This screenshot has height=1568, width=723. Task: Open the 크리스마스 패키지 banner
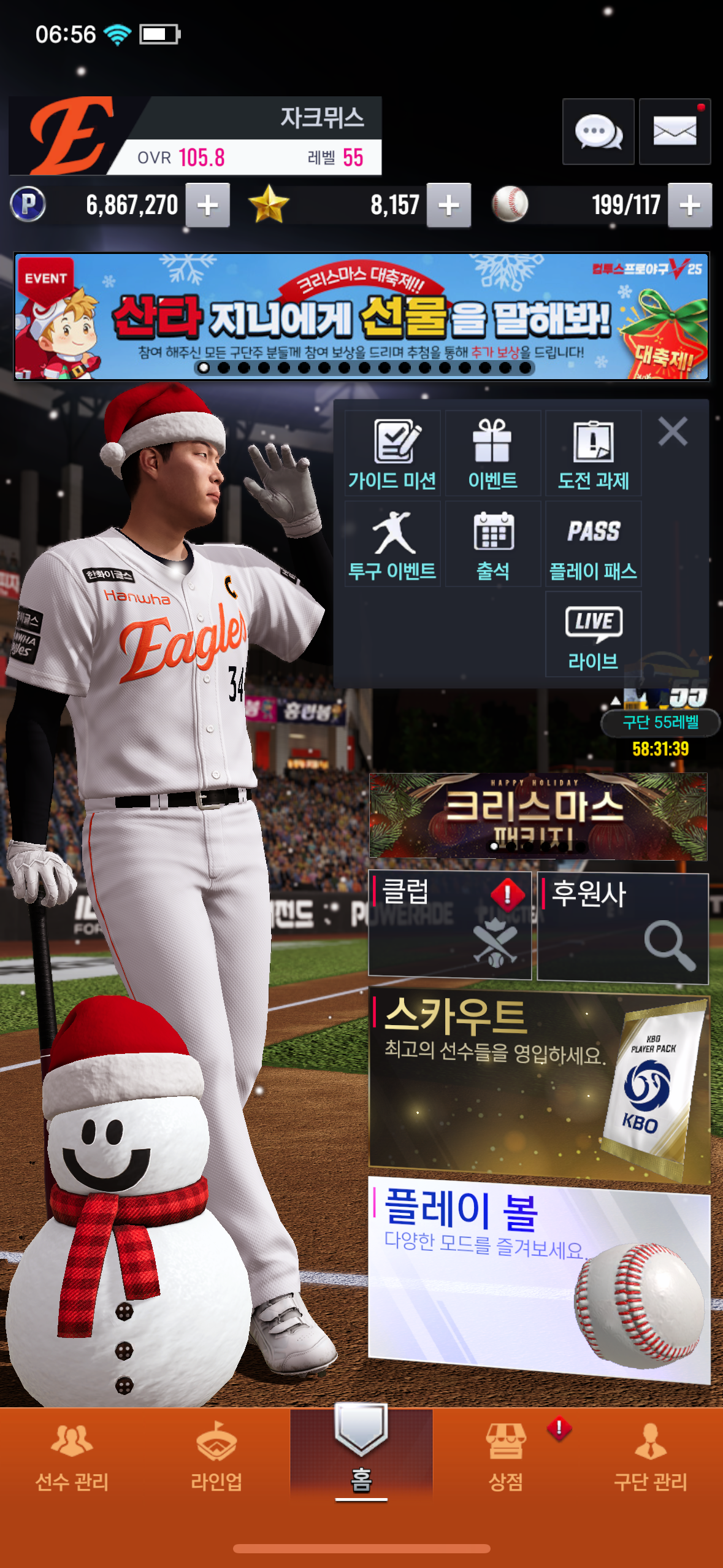coord(538,816)
